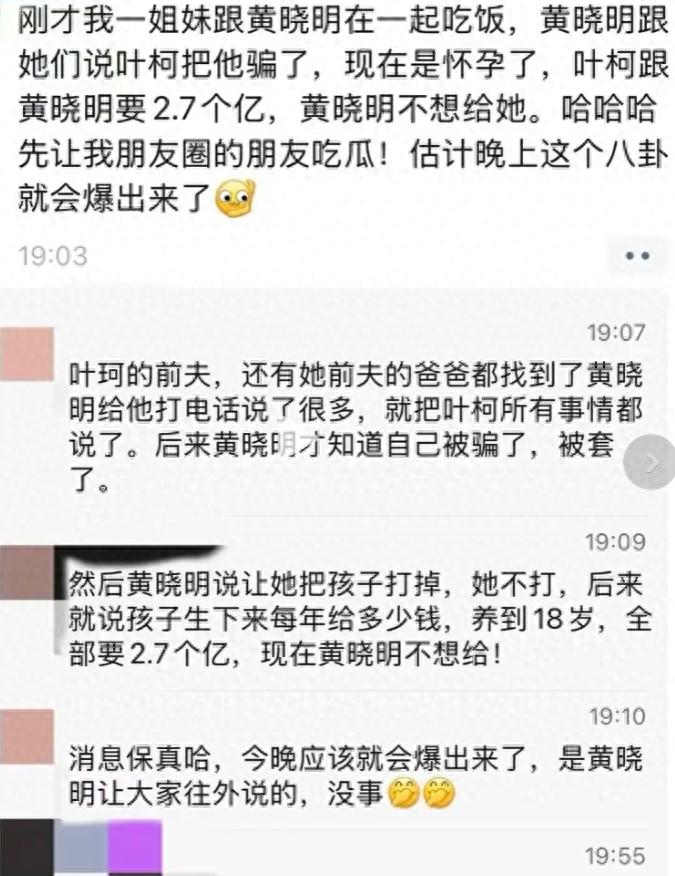Open the like and comment button beside 19:03
This screenshot has height=876, width=675.
(x=637, y=256)
